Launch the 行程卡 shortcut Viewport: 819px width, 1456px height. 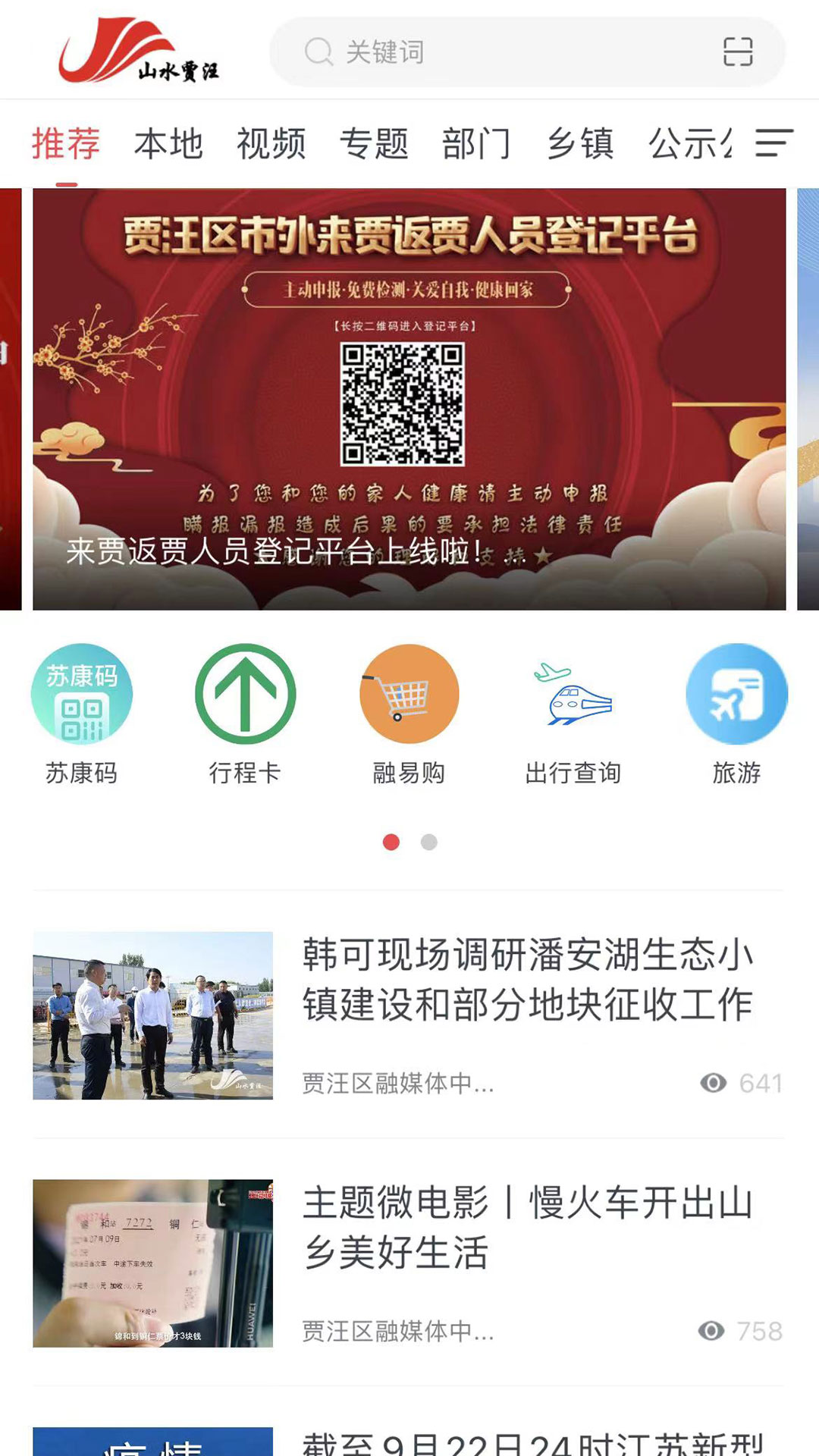245,714
